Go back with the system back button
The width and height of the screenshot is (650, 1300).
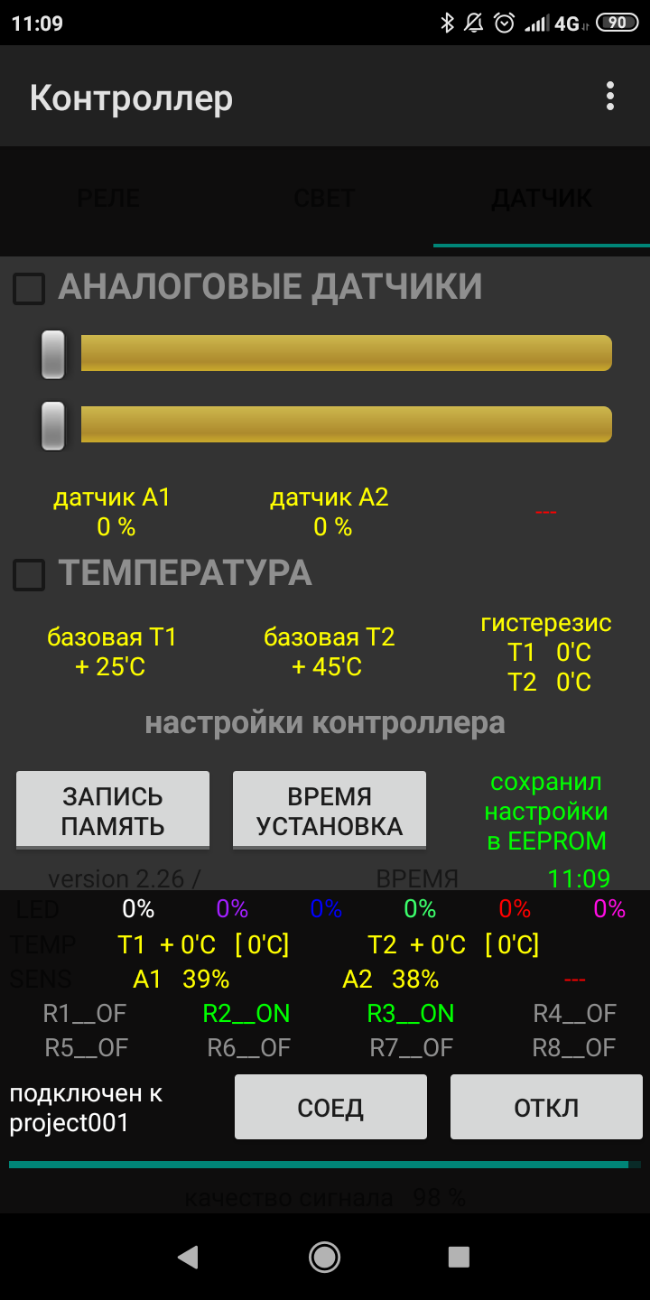[x=187, y=1257]
